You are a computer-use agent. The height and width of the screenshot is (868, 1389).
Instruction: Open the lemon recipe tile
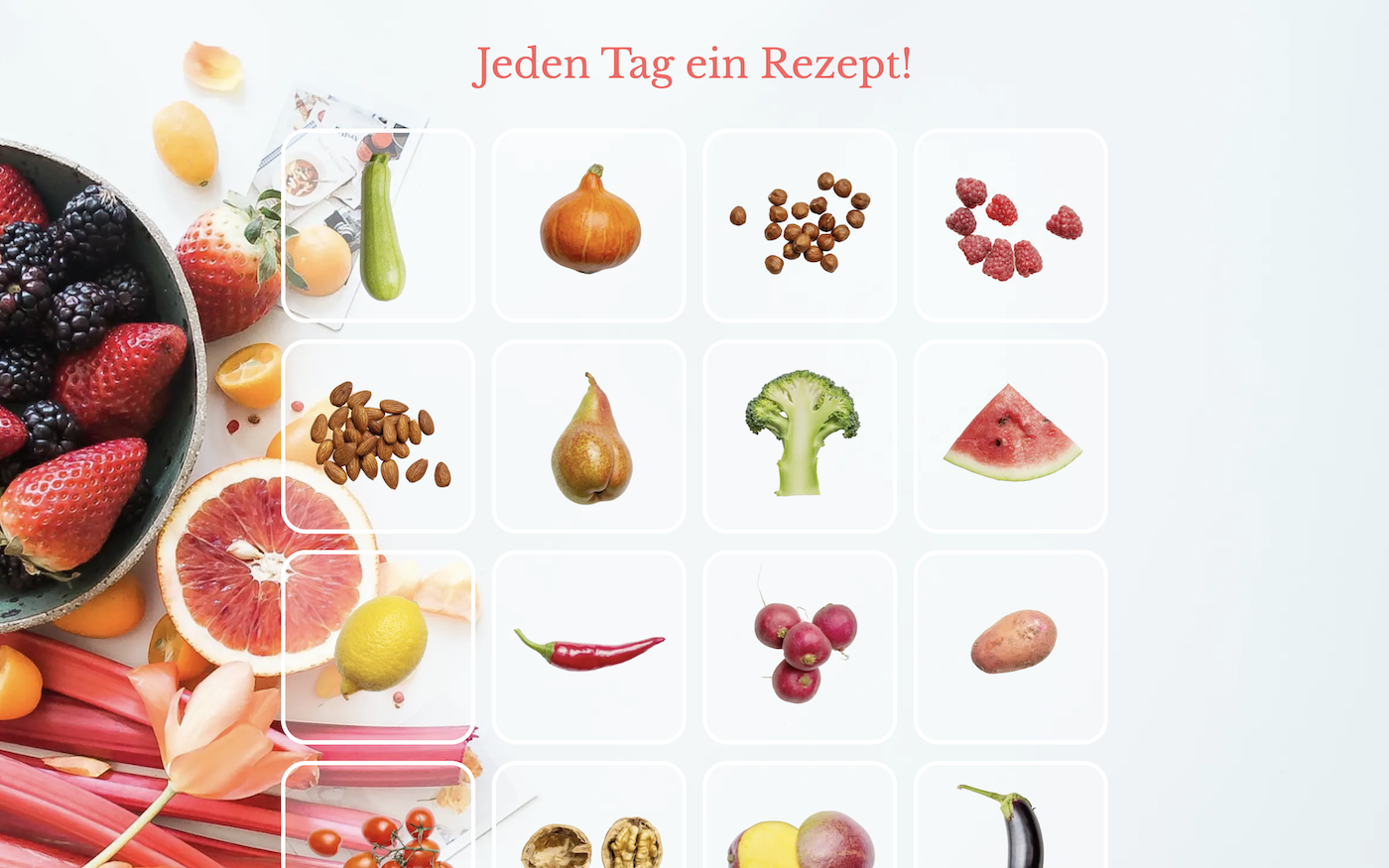pyautogui.click(x=379, y=647)
